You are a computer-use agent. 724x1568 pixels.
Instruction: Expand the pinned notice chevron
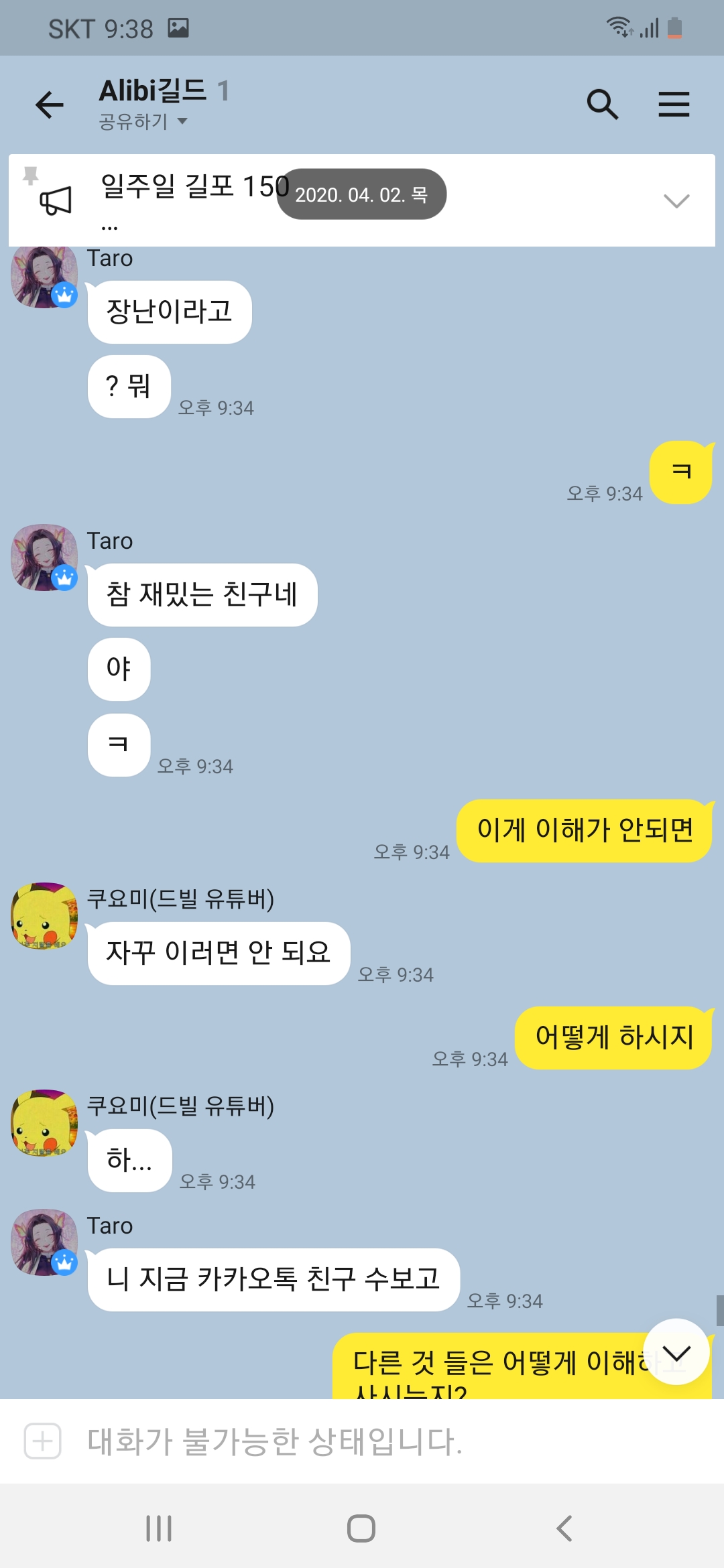pos(676,200)
